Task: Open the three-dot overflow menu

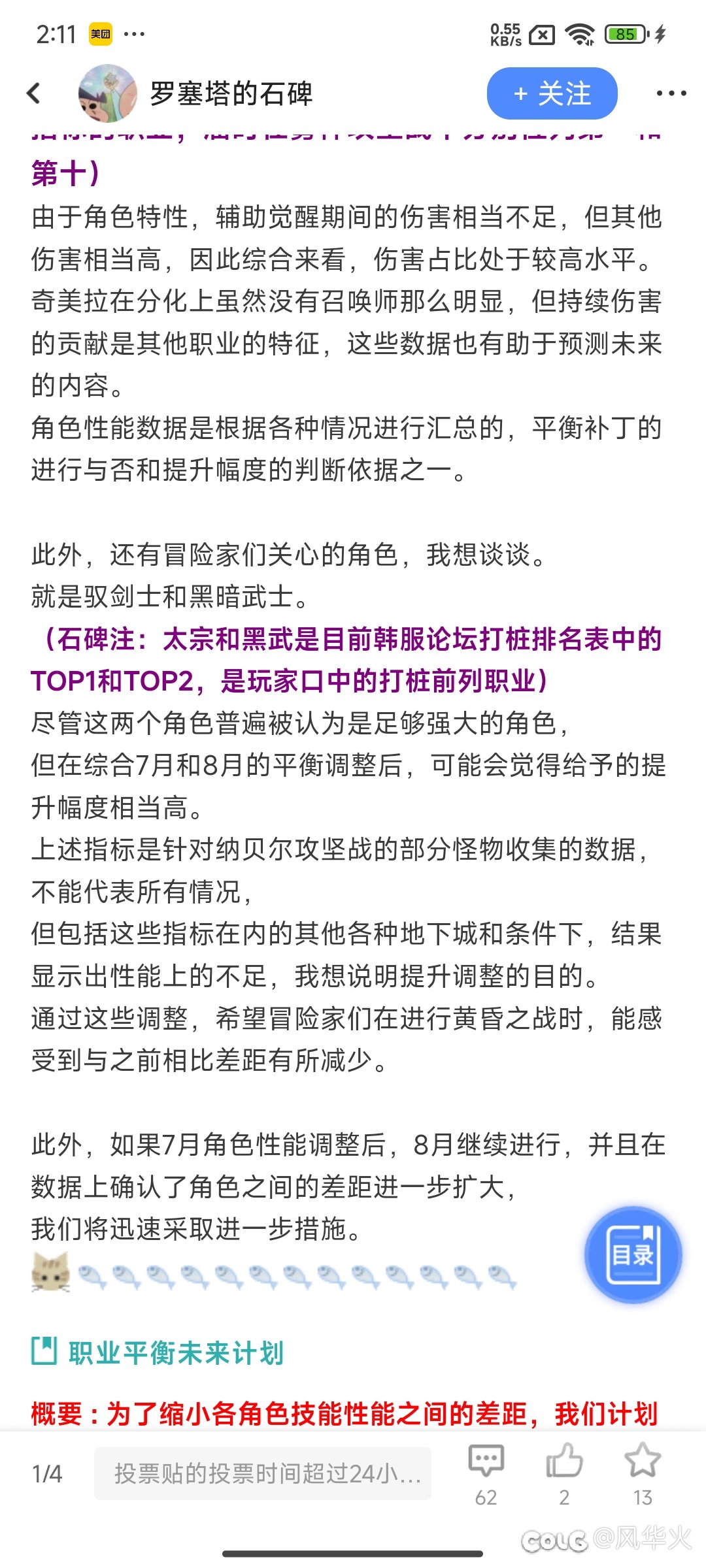Action: (x=671, y=93)
